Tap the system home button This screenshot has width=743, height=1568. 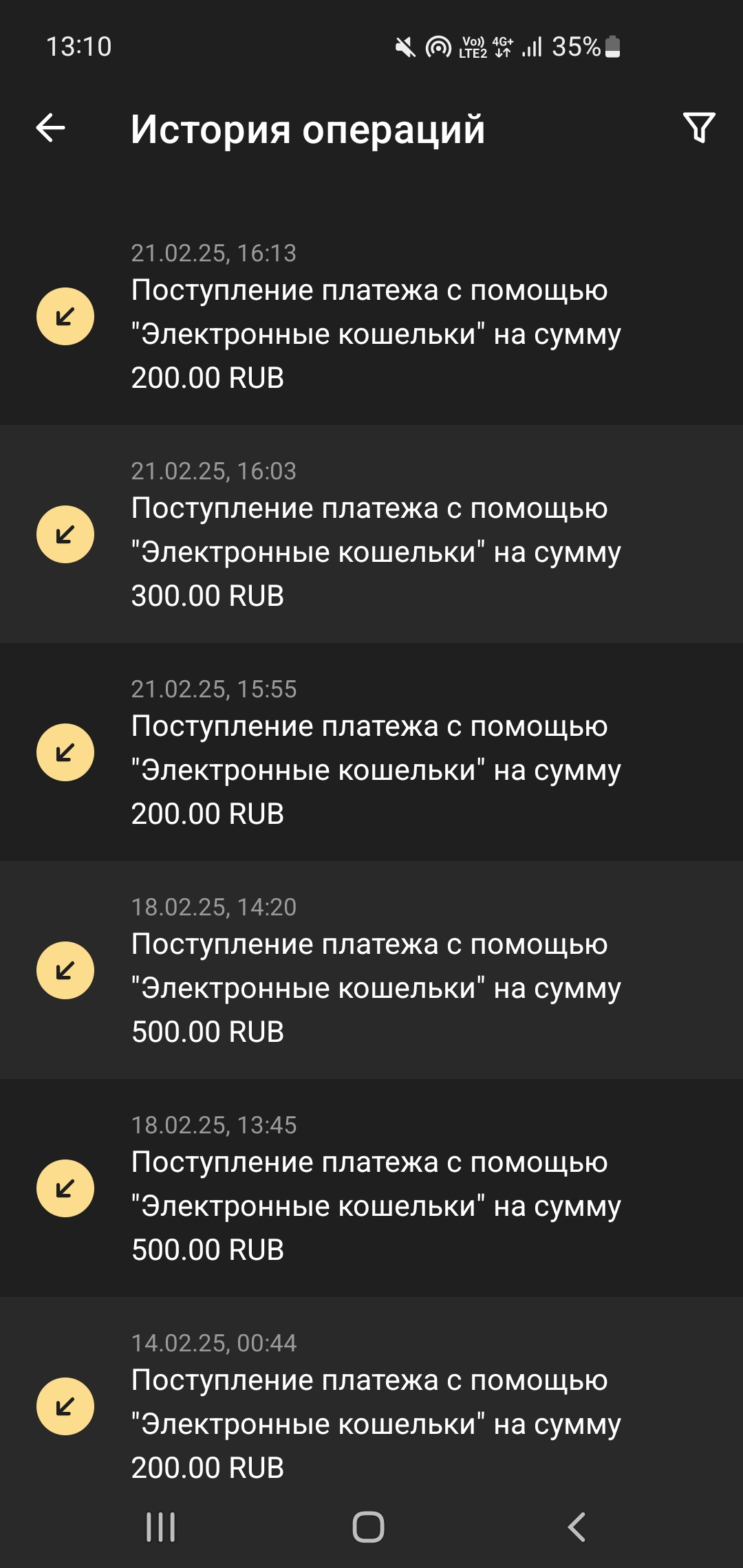[x=368, y=1527]
